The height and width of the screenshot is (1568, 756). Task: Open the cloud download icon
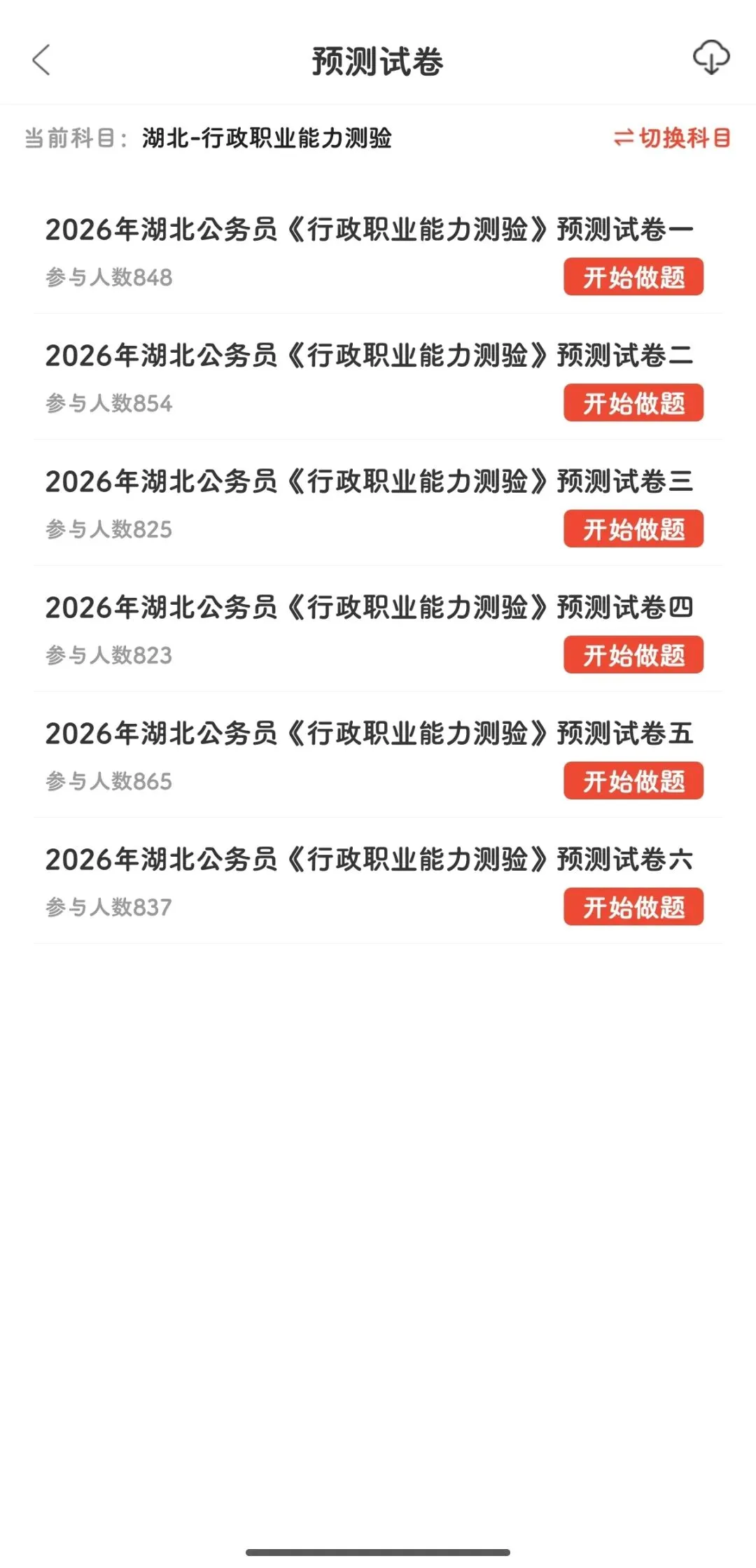point(710,58)
